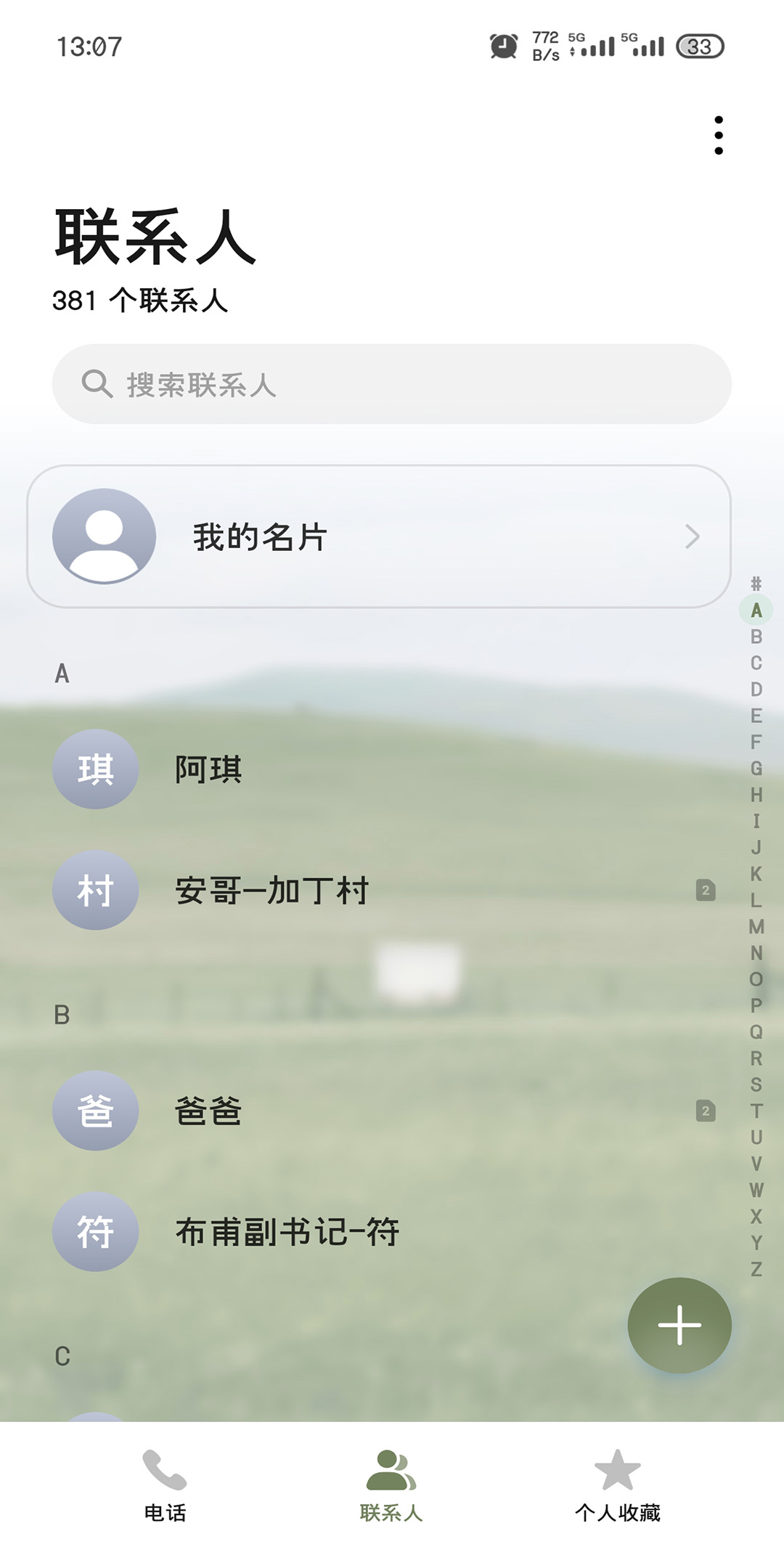Open 我的名片 card
The image size is (784, 1568).
tap(378, 536)
